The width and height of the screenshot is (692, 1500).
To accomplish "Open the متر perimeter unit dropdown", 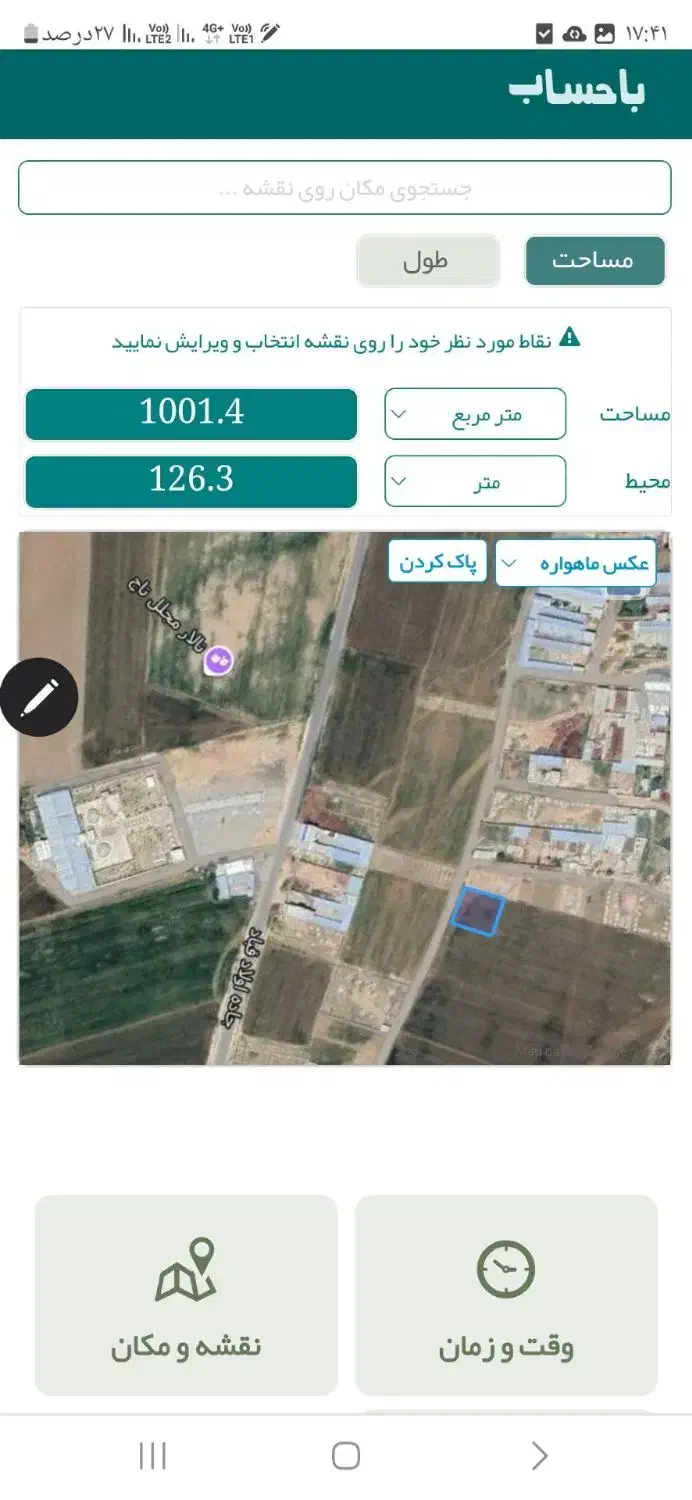I will click(475, 481).
